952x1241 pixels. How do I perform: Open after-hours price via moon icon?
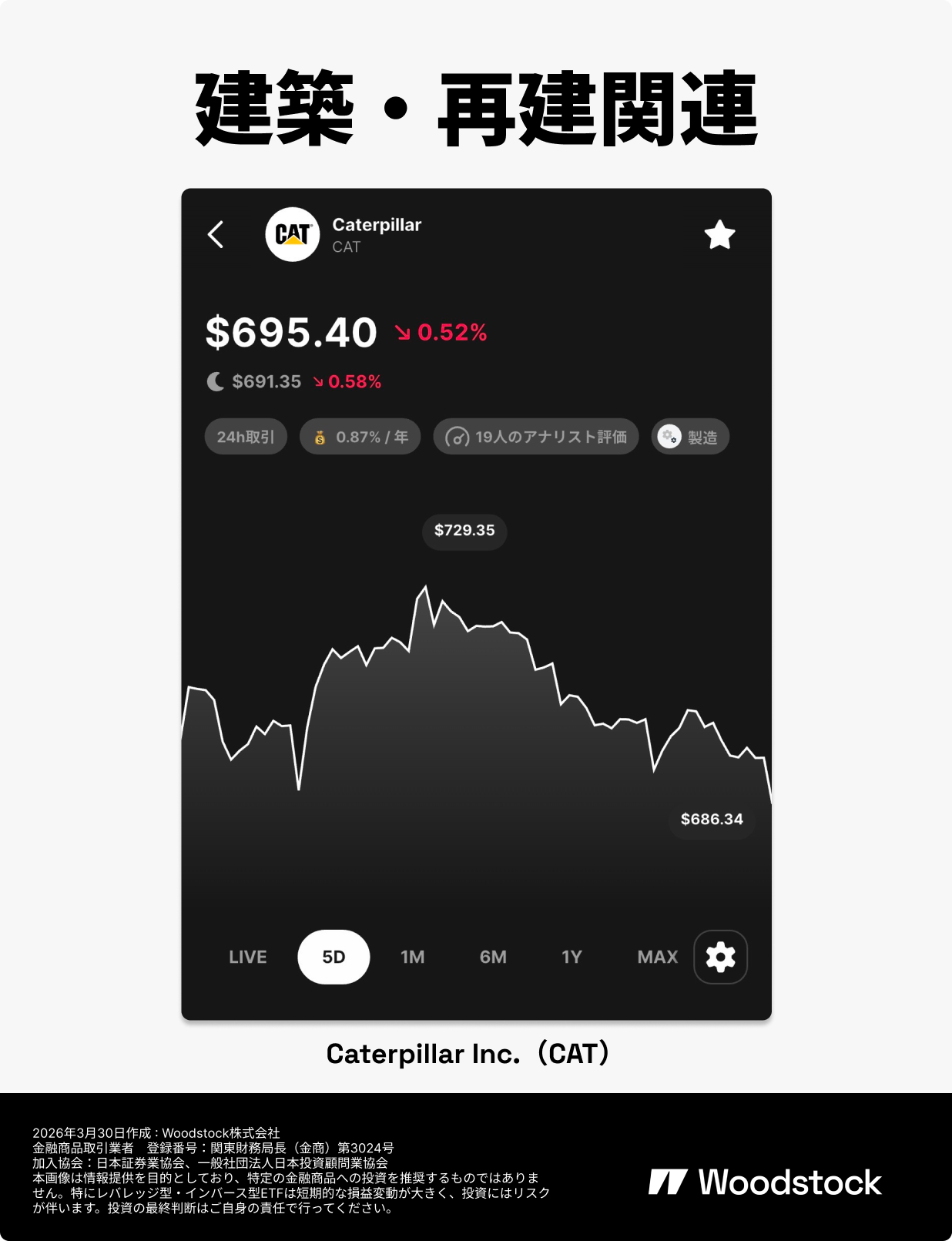pyautogui.click(x=215, y=381)
